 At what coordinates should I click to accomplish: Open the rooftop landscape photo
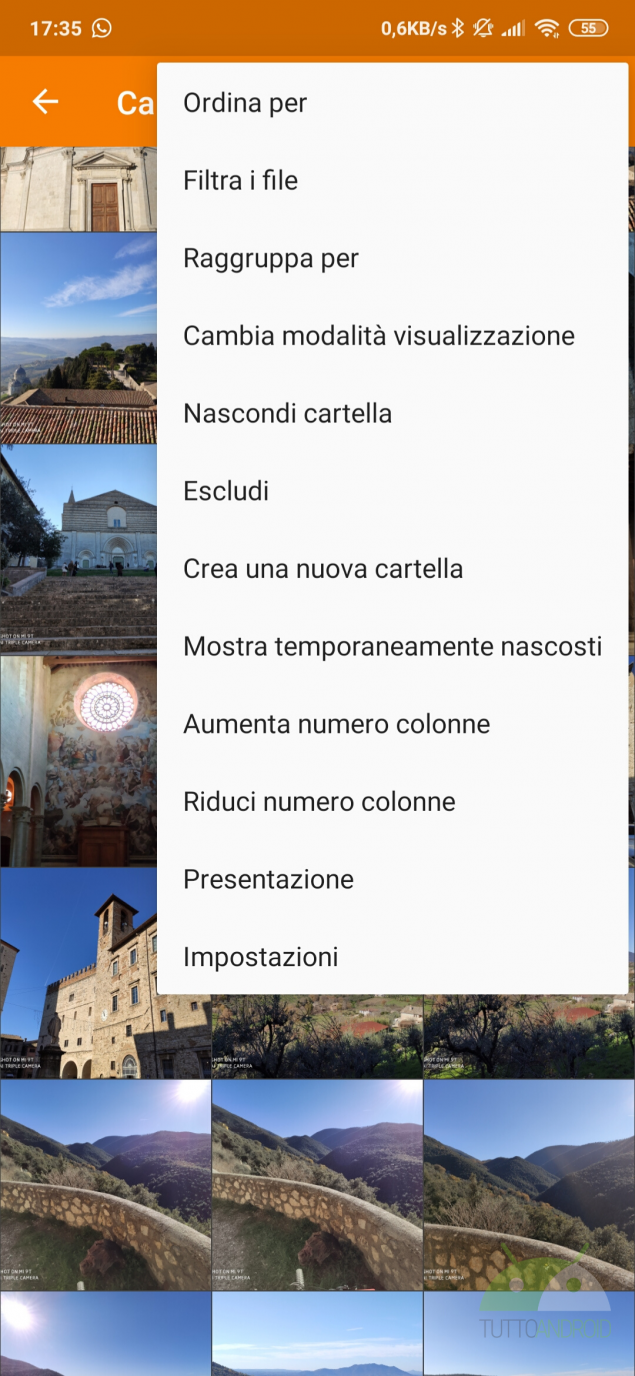point(78,338)
